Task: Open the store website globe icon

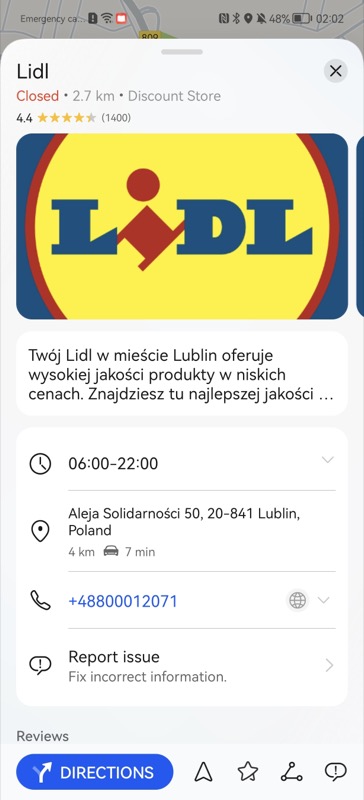Action: tap(297, 601)
